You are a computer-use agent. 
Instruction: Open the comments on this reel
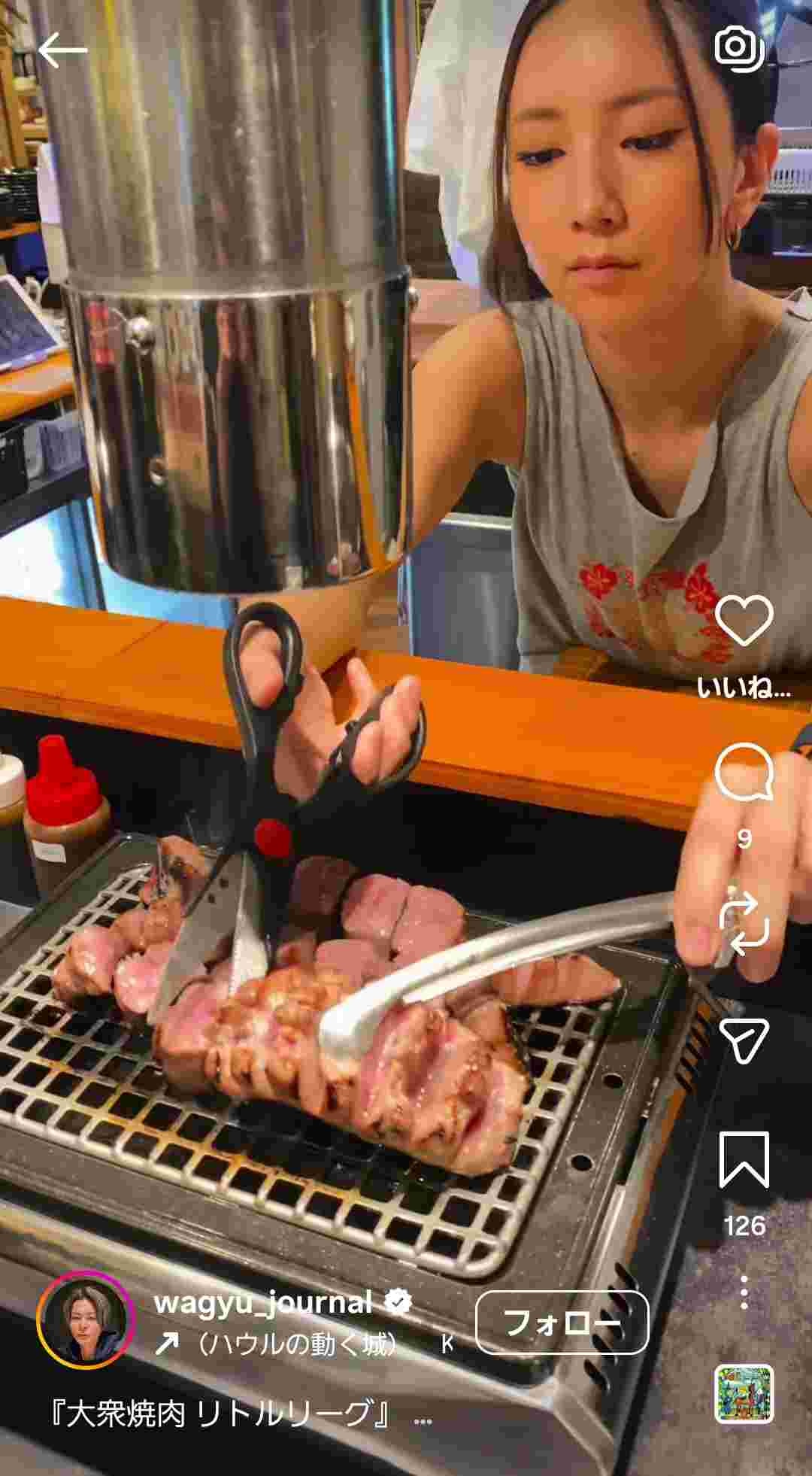click(x=744, y=773)
